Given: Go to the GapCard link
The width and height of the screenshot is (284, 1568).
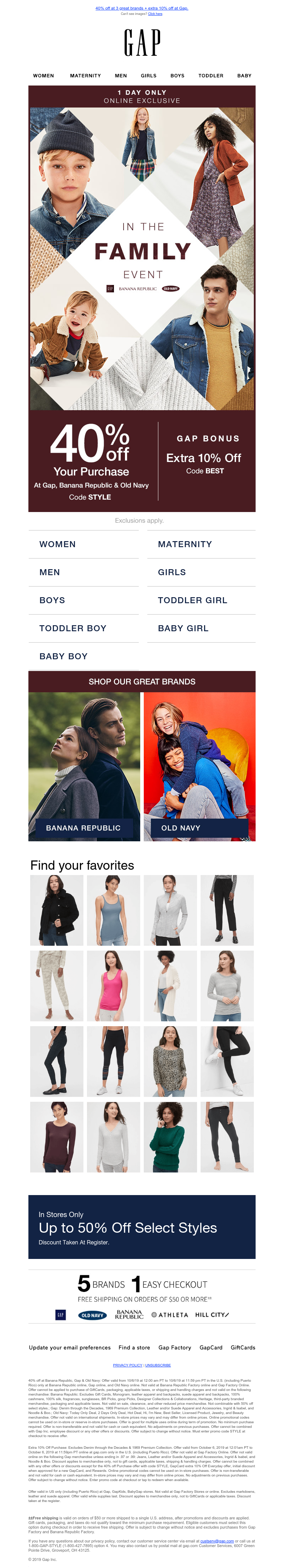Looking at the screenshot, I should point(211,1348).
